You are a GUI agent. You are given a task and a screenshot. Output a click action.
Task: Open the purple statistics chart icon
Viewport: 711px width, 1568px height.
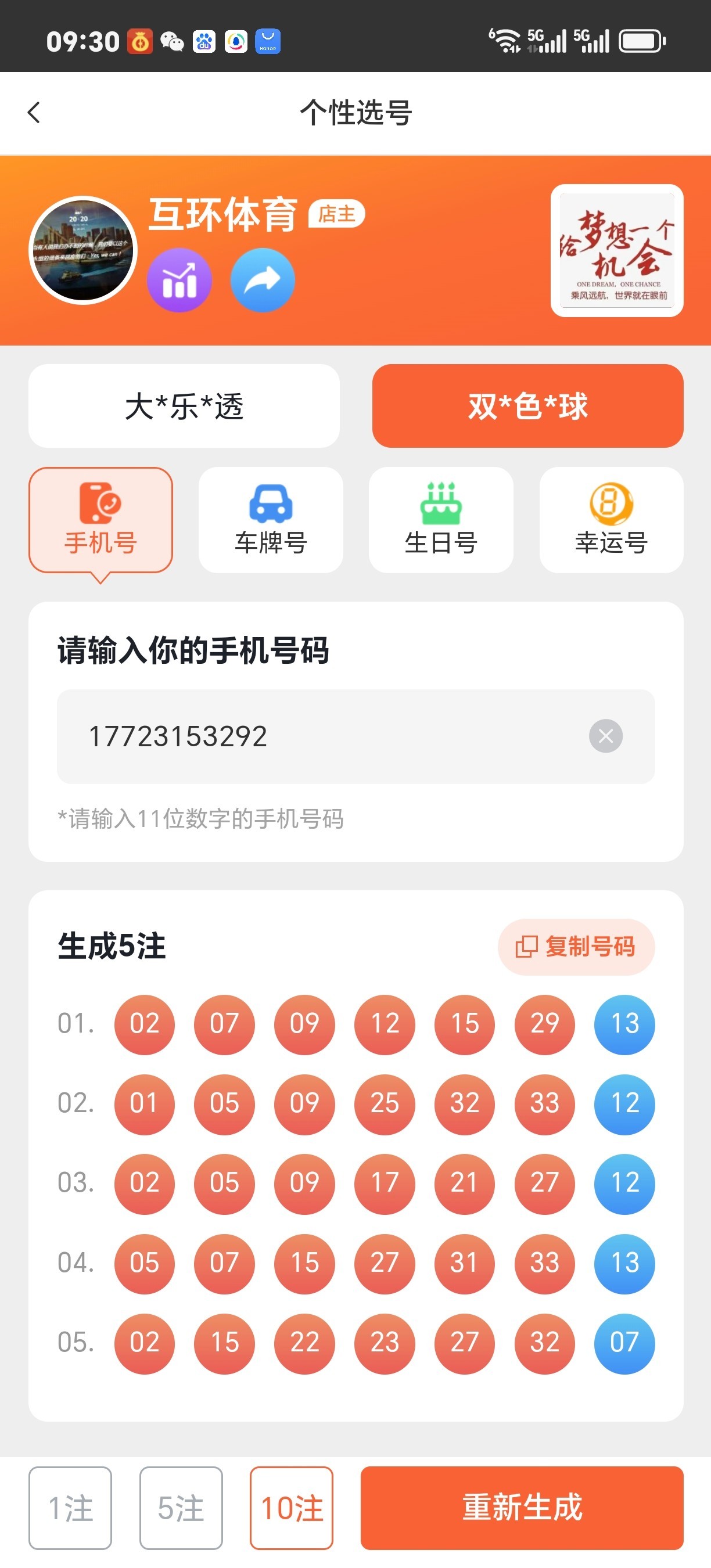click(x=179, y=280)
